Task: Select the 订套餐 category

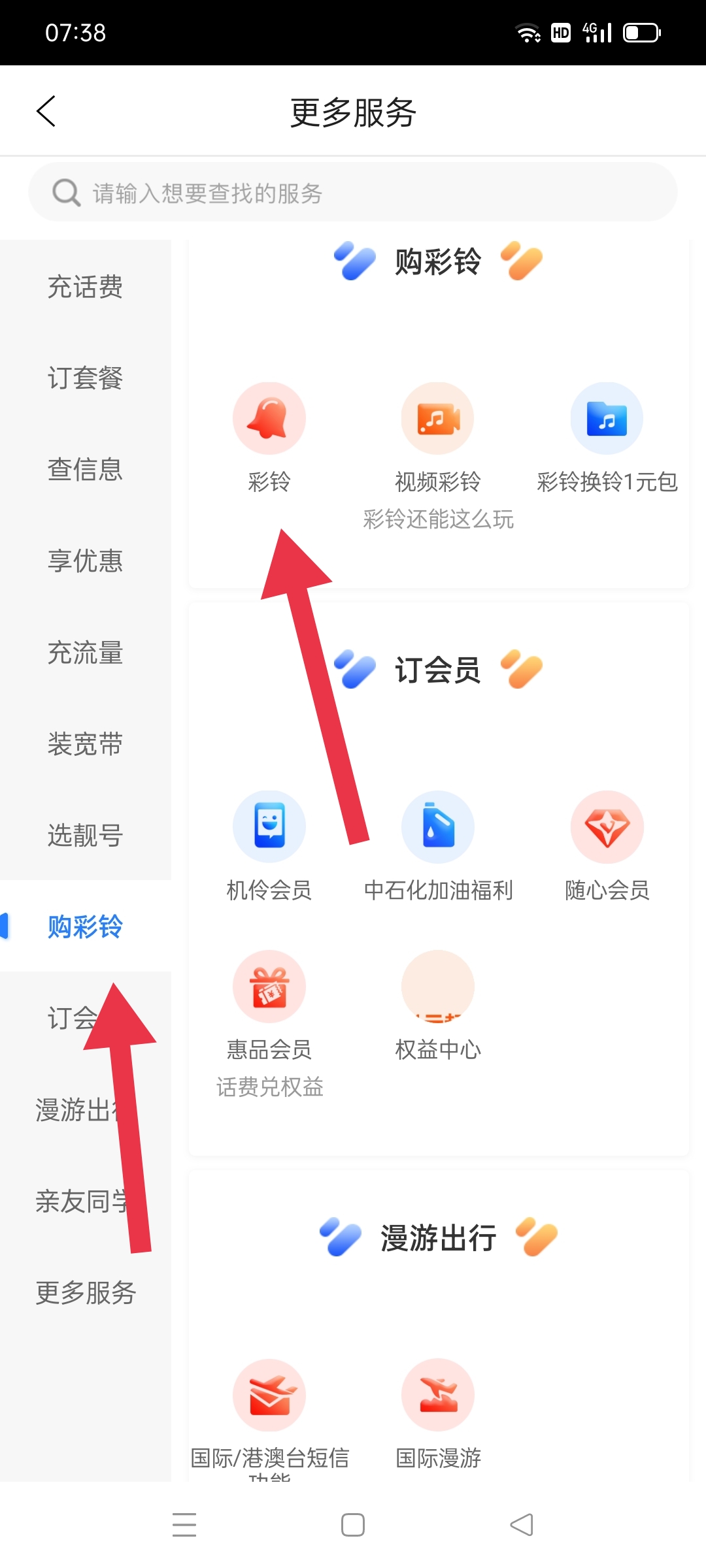Action: pyautogui.click(x=86, y=378)
